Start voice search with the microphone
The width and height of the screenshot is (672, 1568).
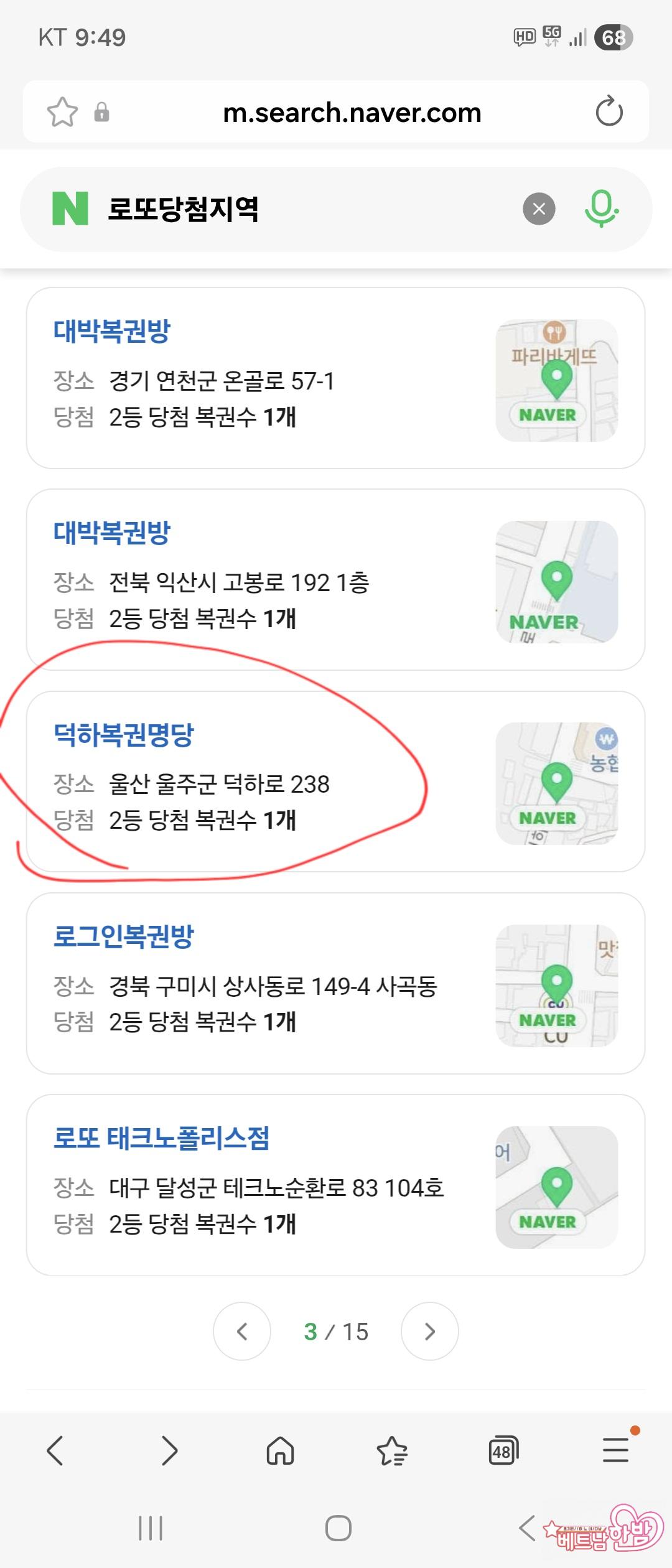[601, 209]
